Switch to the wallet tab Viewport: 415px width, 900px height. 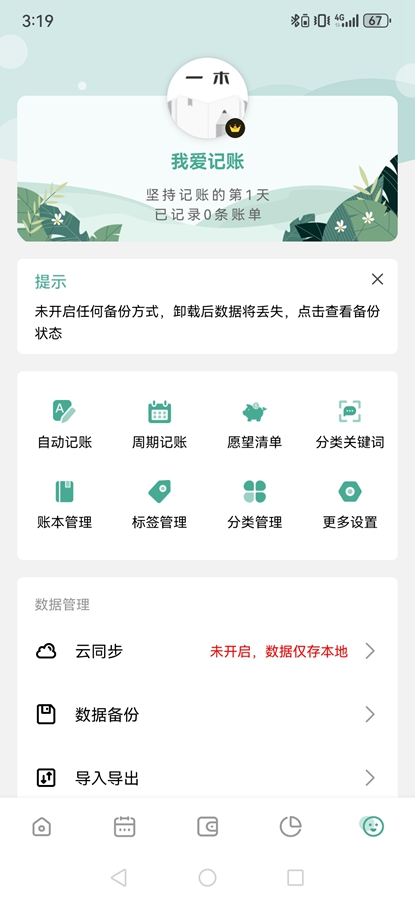pos(207,827)
